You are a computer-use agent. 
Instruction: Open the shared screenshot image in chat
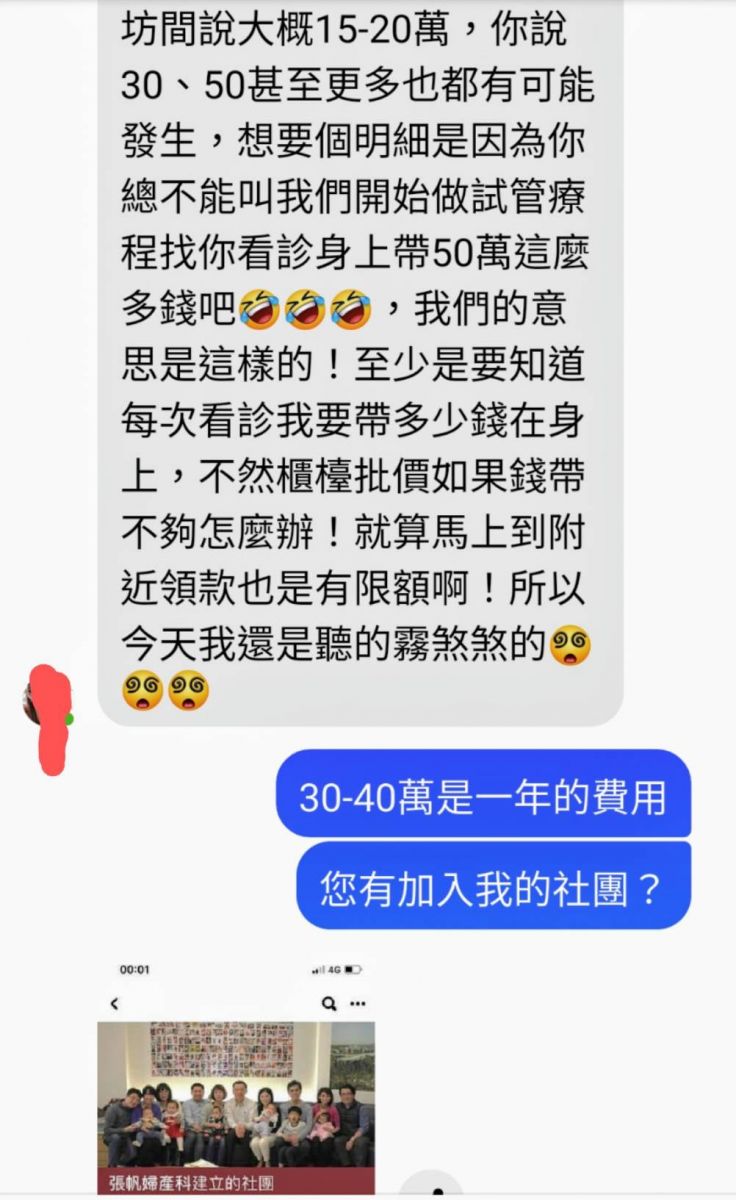236,1075
